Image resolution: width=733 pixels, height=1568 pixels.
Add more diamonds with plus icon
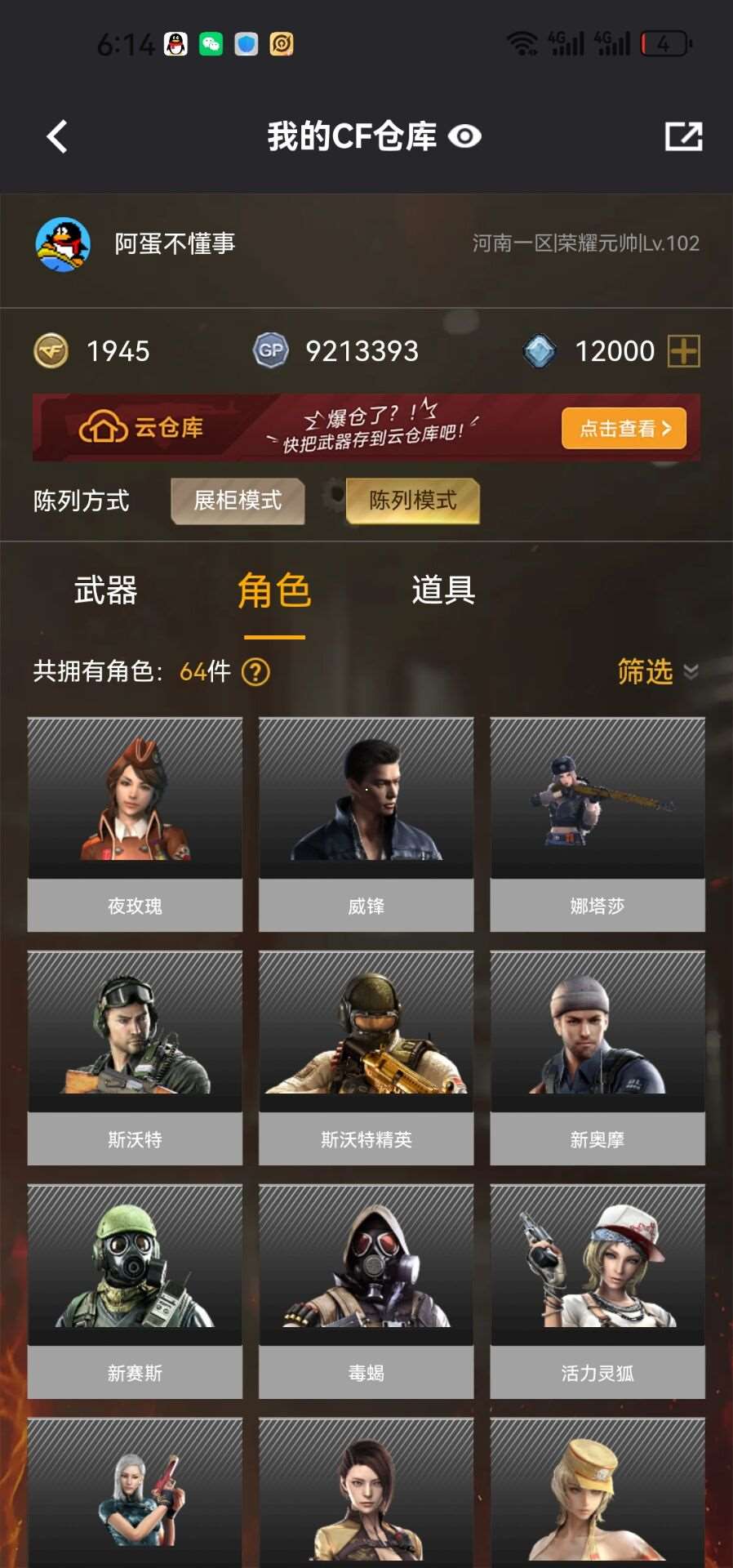click(x=683, y=351)
